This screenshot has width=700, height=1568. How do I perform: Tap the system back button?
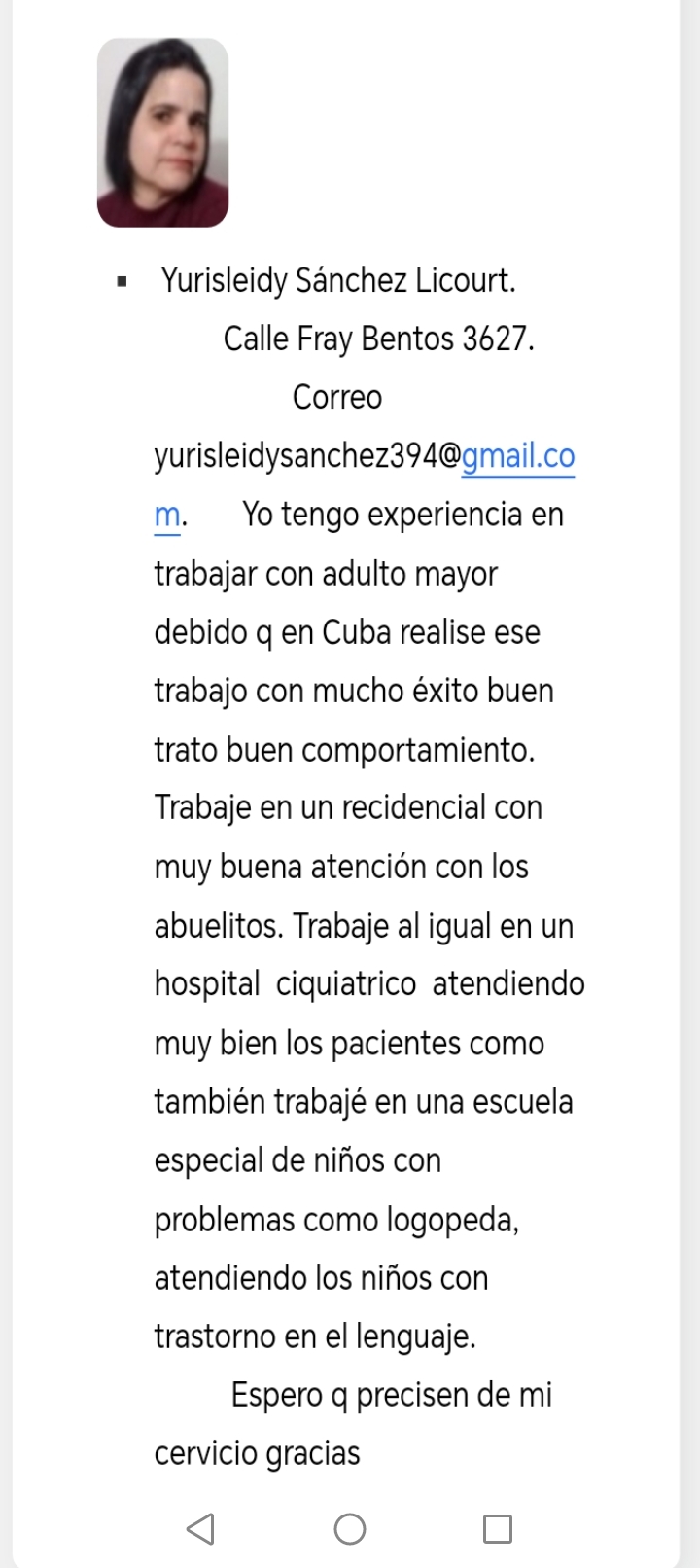click(x=200, y=1528)
